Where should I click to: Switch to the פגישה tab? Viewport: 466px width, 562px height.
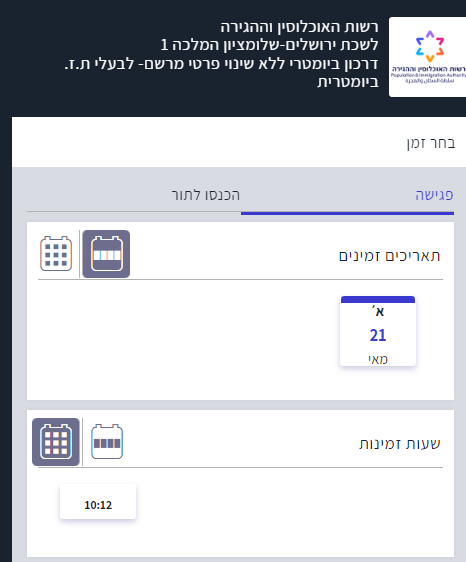pos(347,196)
